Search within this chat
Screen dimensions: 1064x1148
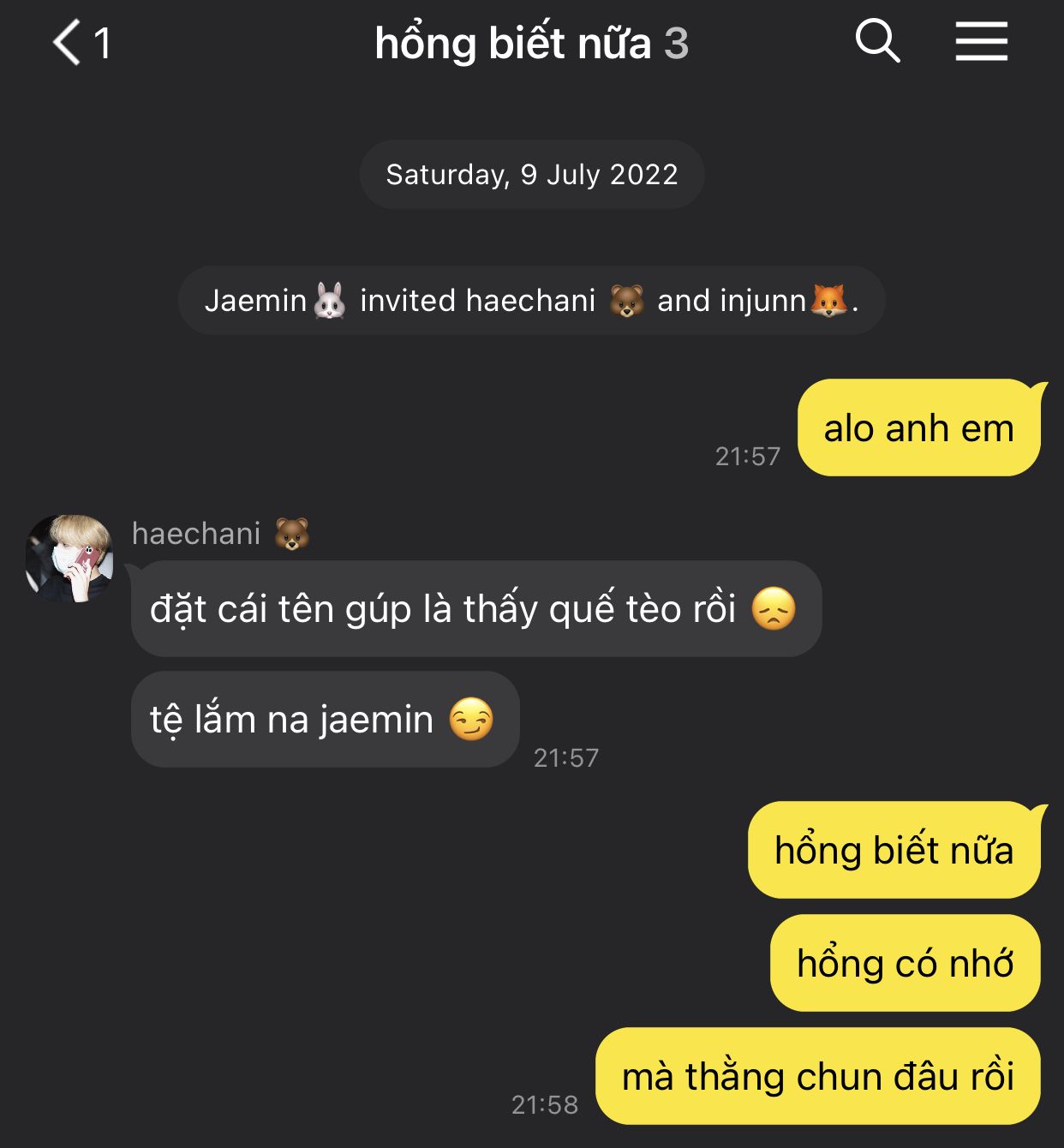tap(877, 41)
